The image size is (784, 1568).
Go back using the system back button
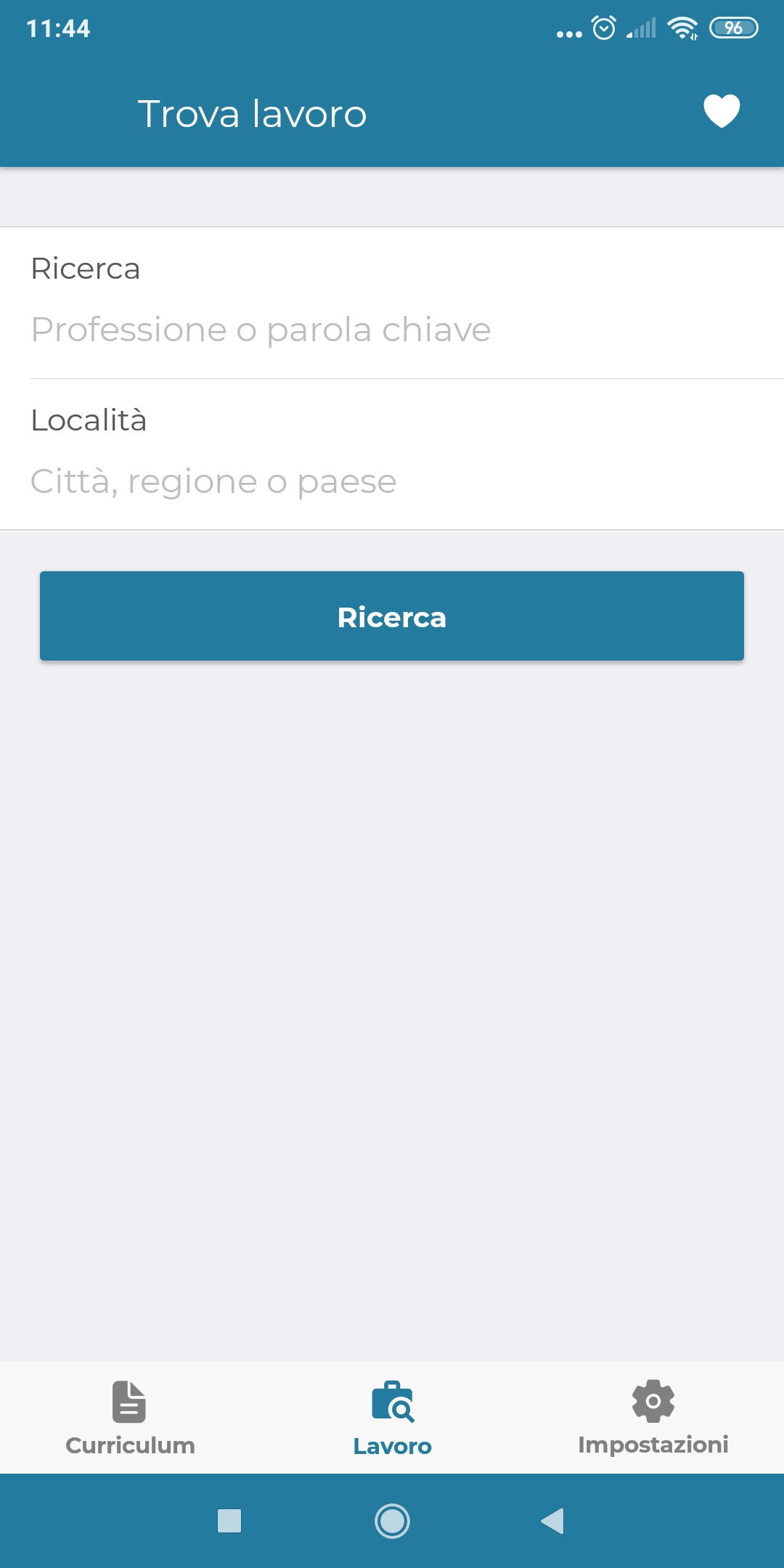[553, 1521]
